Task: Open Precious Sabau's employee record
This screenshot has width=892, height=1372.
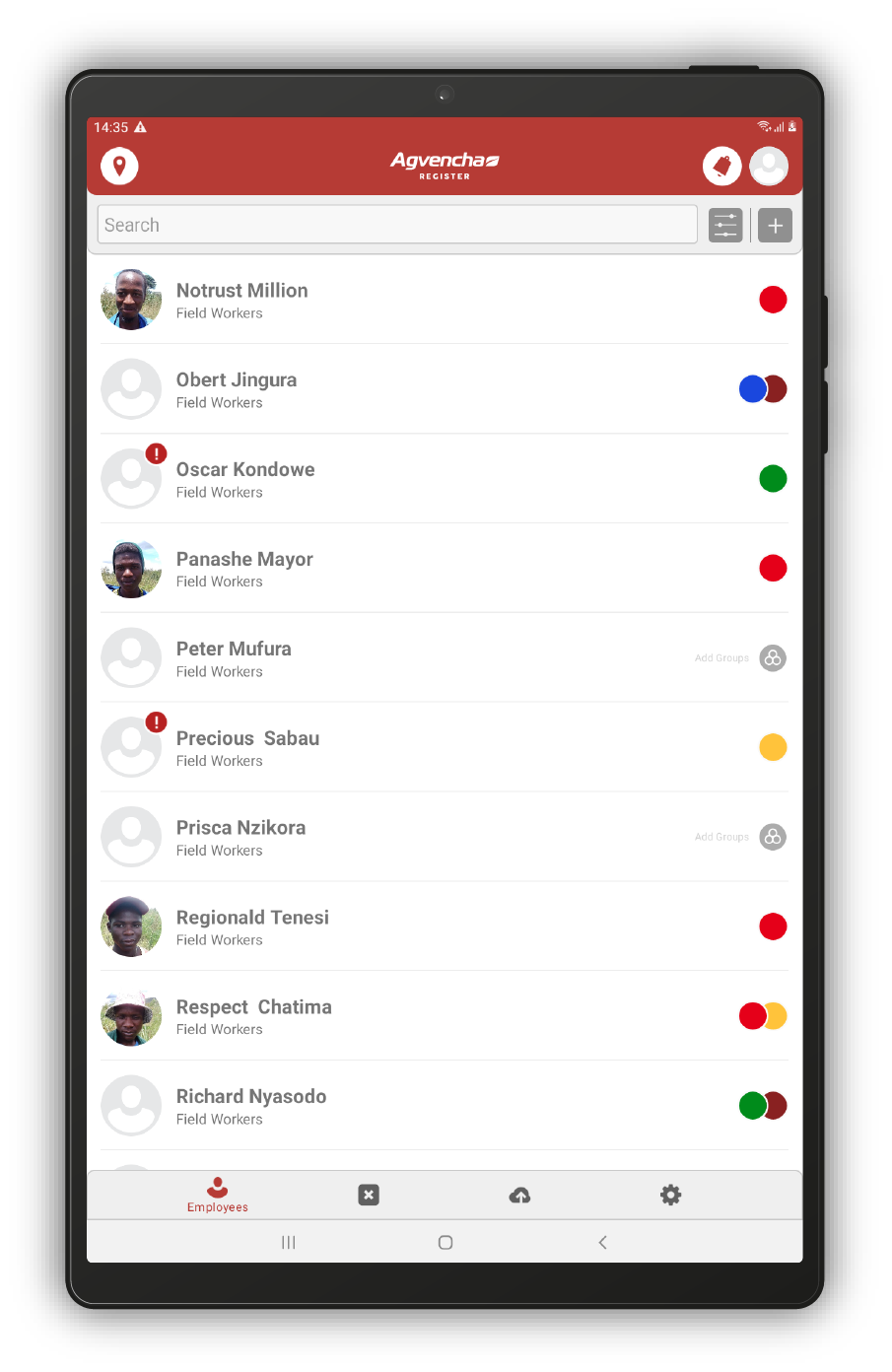Action: click(247, 748)
